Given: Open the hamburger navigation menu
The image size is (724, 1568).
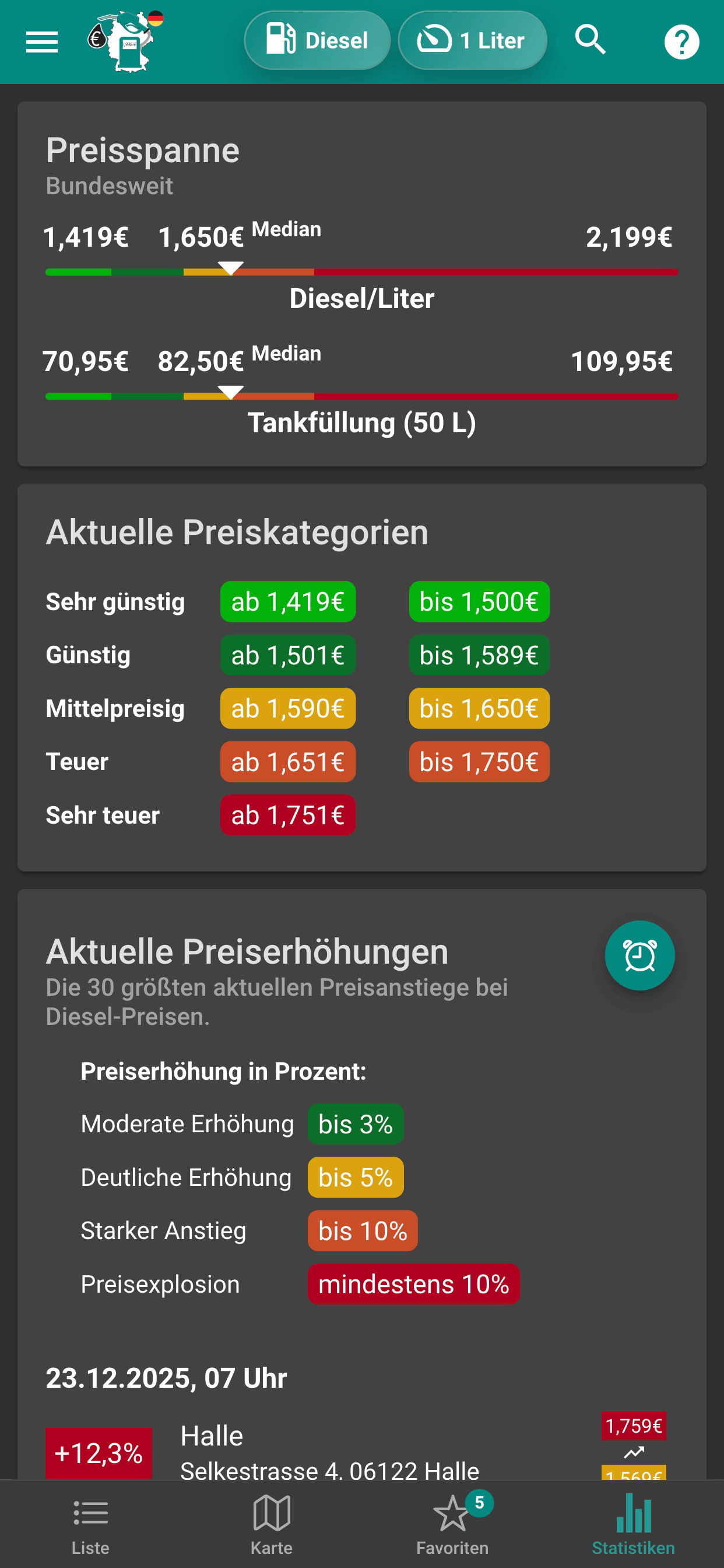Looking at the screenshot, I should pos(42,42).
